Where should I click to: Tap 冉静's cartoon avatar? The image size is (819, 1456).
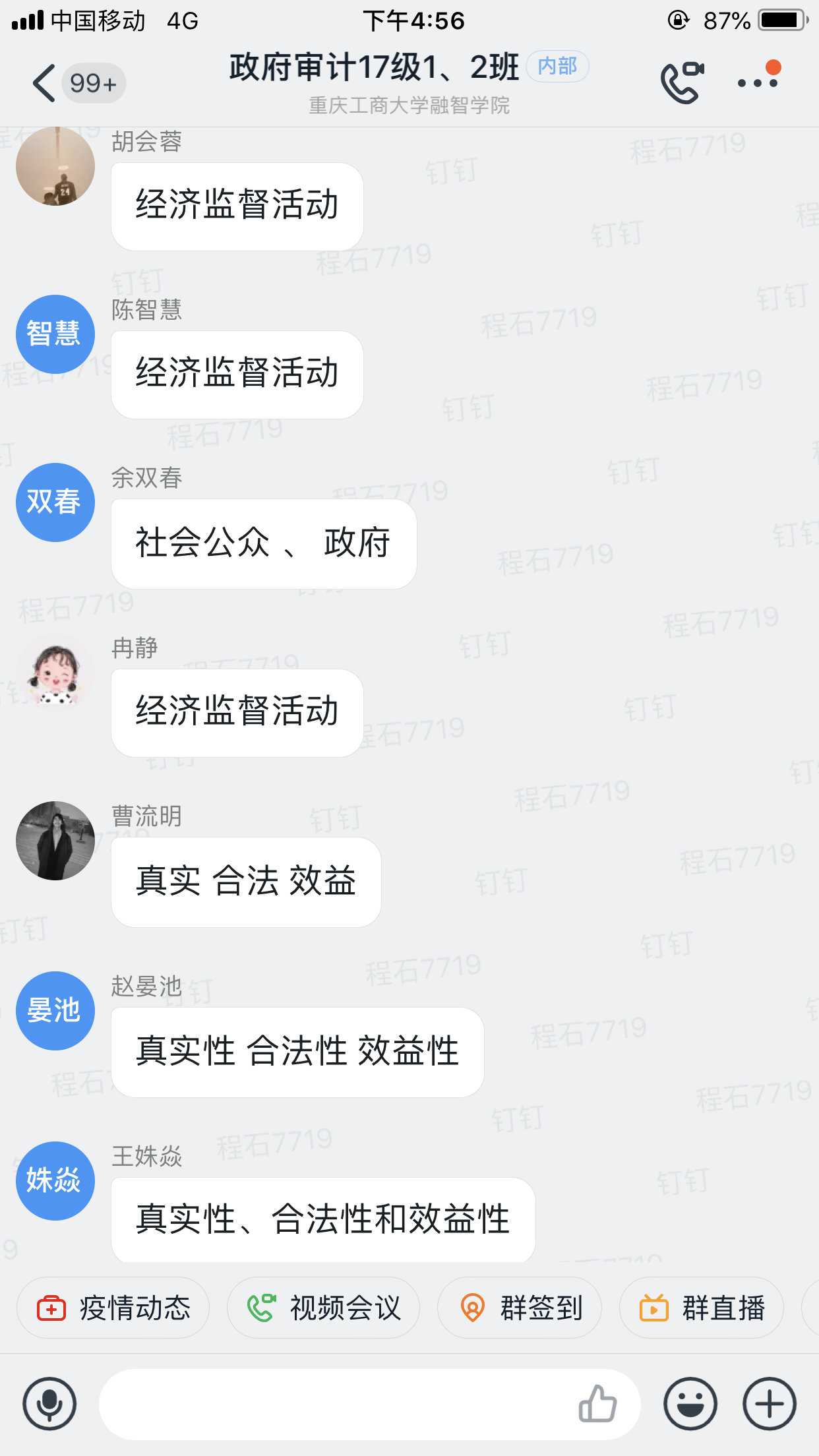[x=55, y=673]
